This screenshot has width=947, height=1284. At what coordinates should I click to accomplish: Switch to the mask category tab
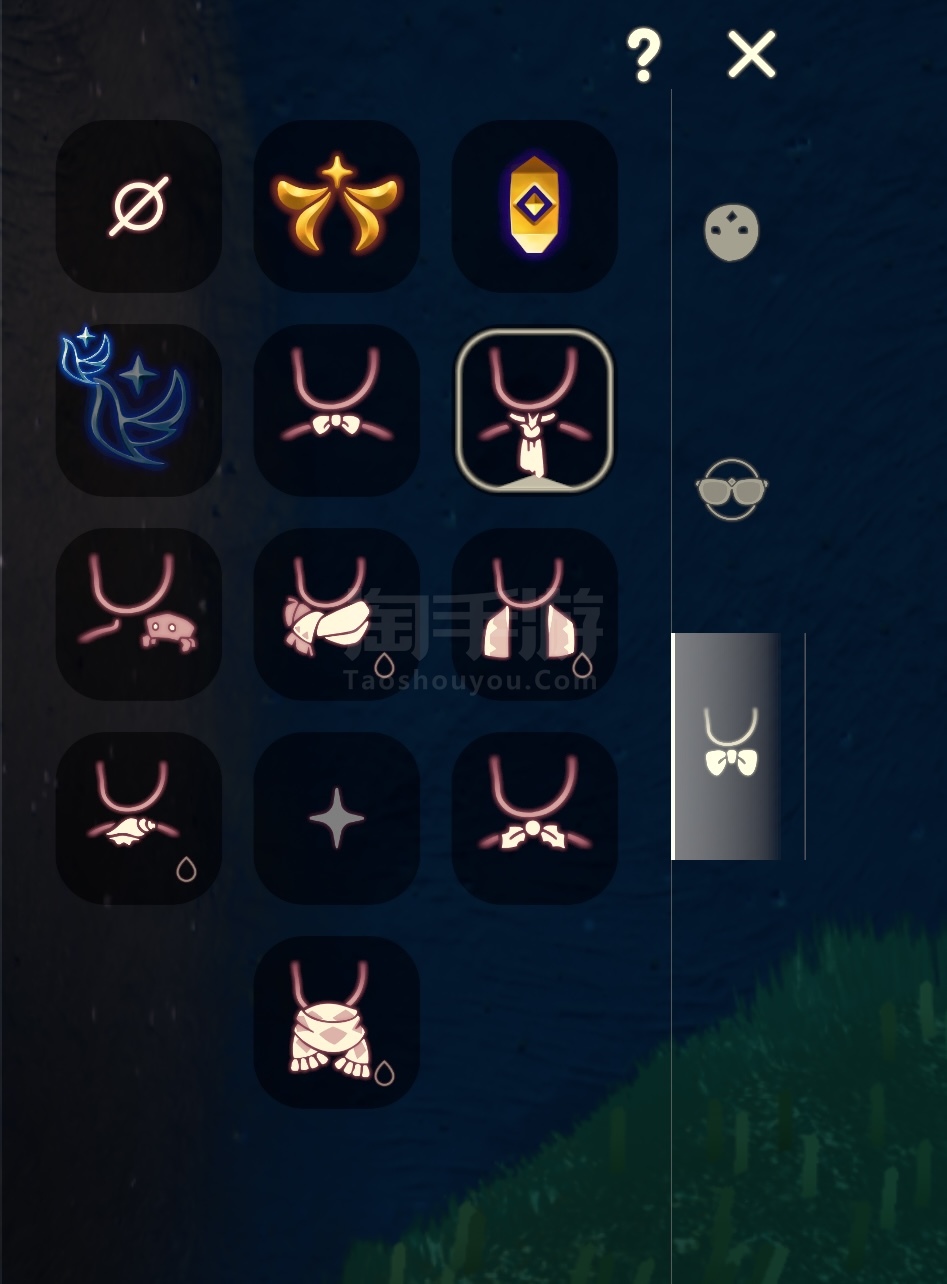pos(732,233)
